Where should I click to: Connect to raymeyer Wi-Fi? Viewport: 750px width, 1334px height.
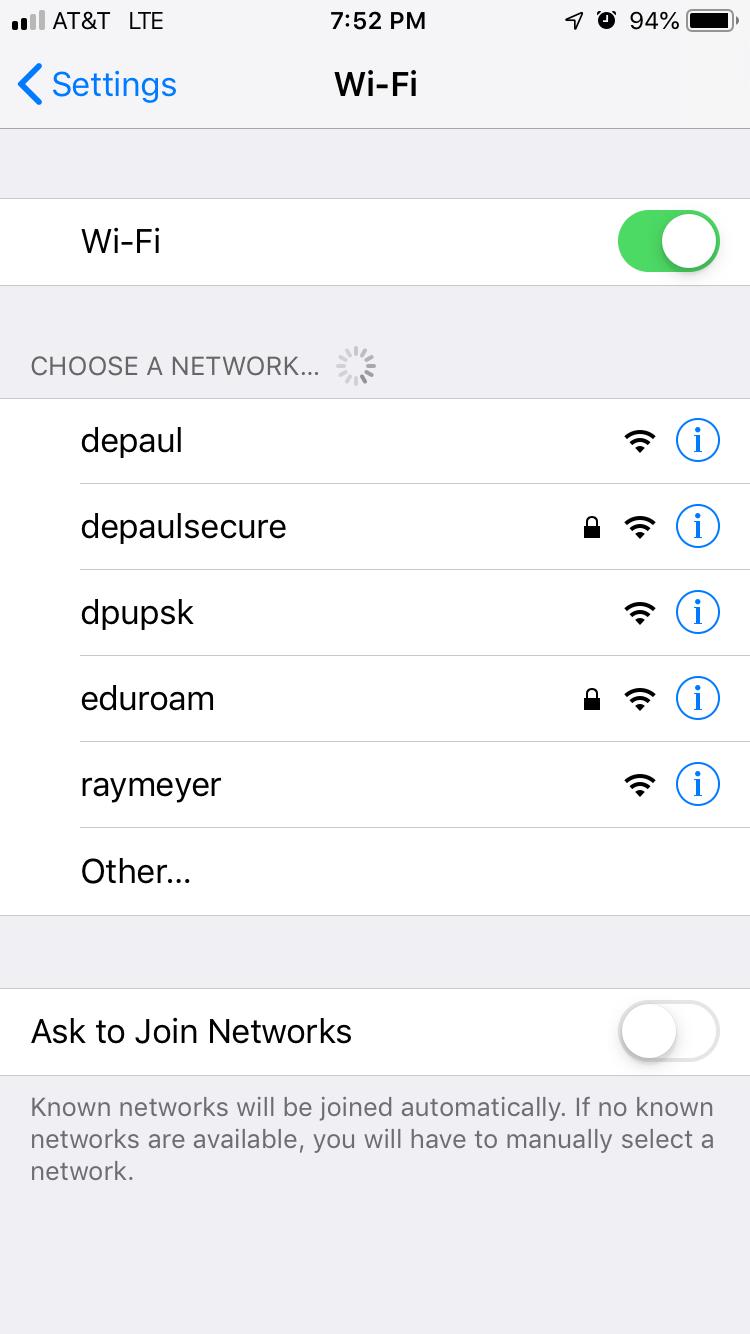click(375, 785)
